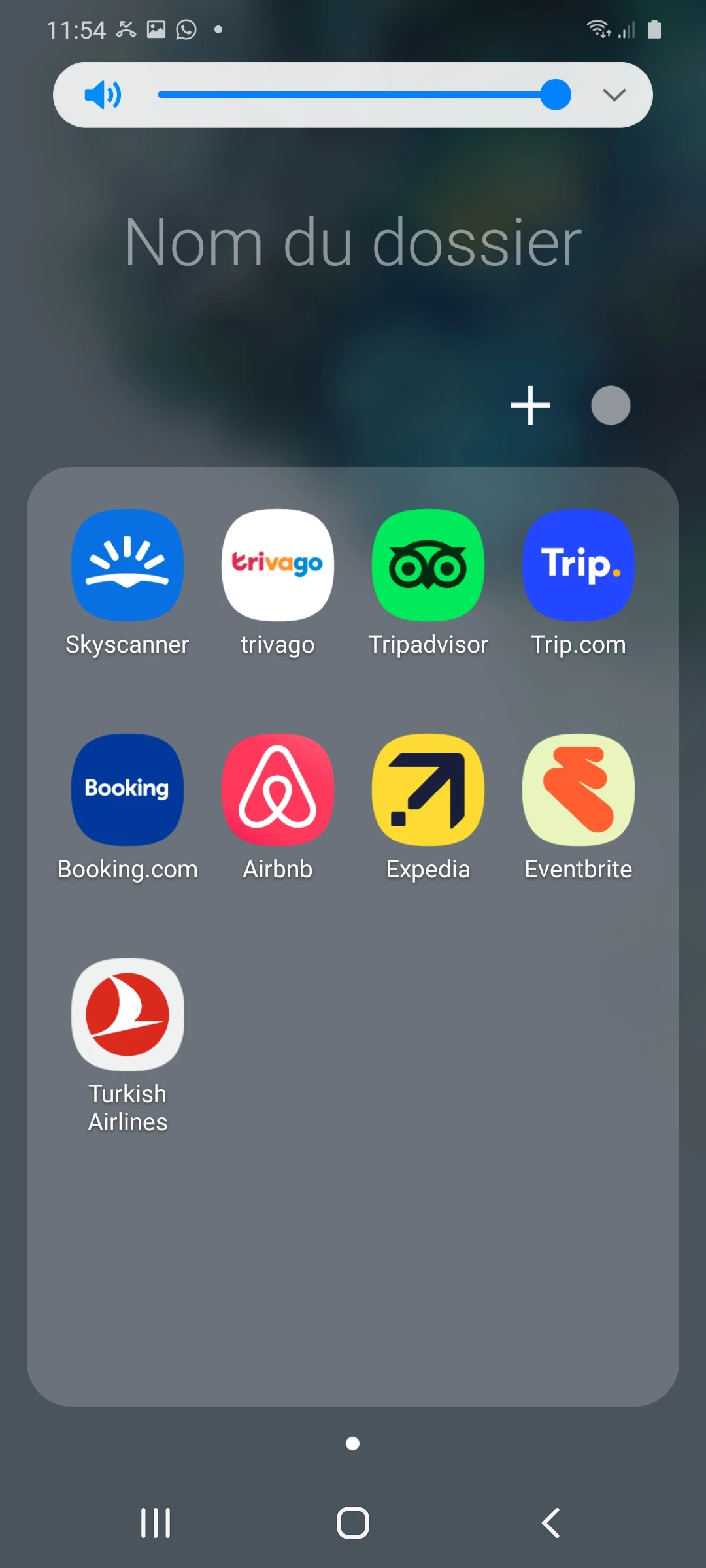Launch Airbnb
The width and height of the screenshot is (706, 1568).
(x=278, y=791)
